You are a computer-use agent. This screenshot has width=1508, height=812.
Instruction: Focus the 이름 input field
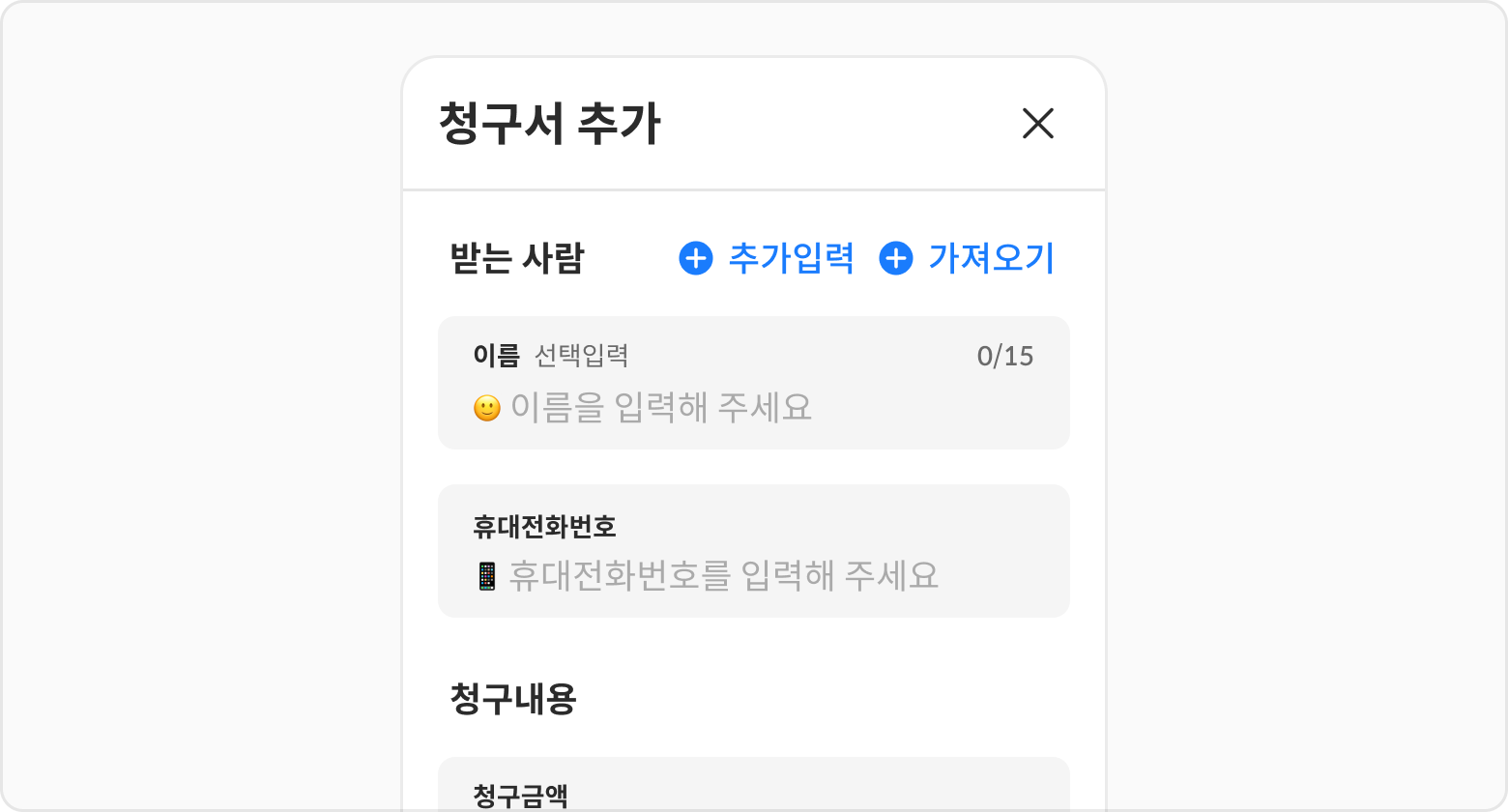754,407
